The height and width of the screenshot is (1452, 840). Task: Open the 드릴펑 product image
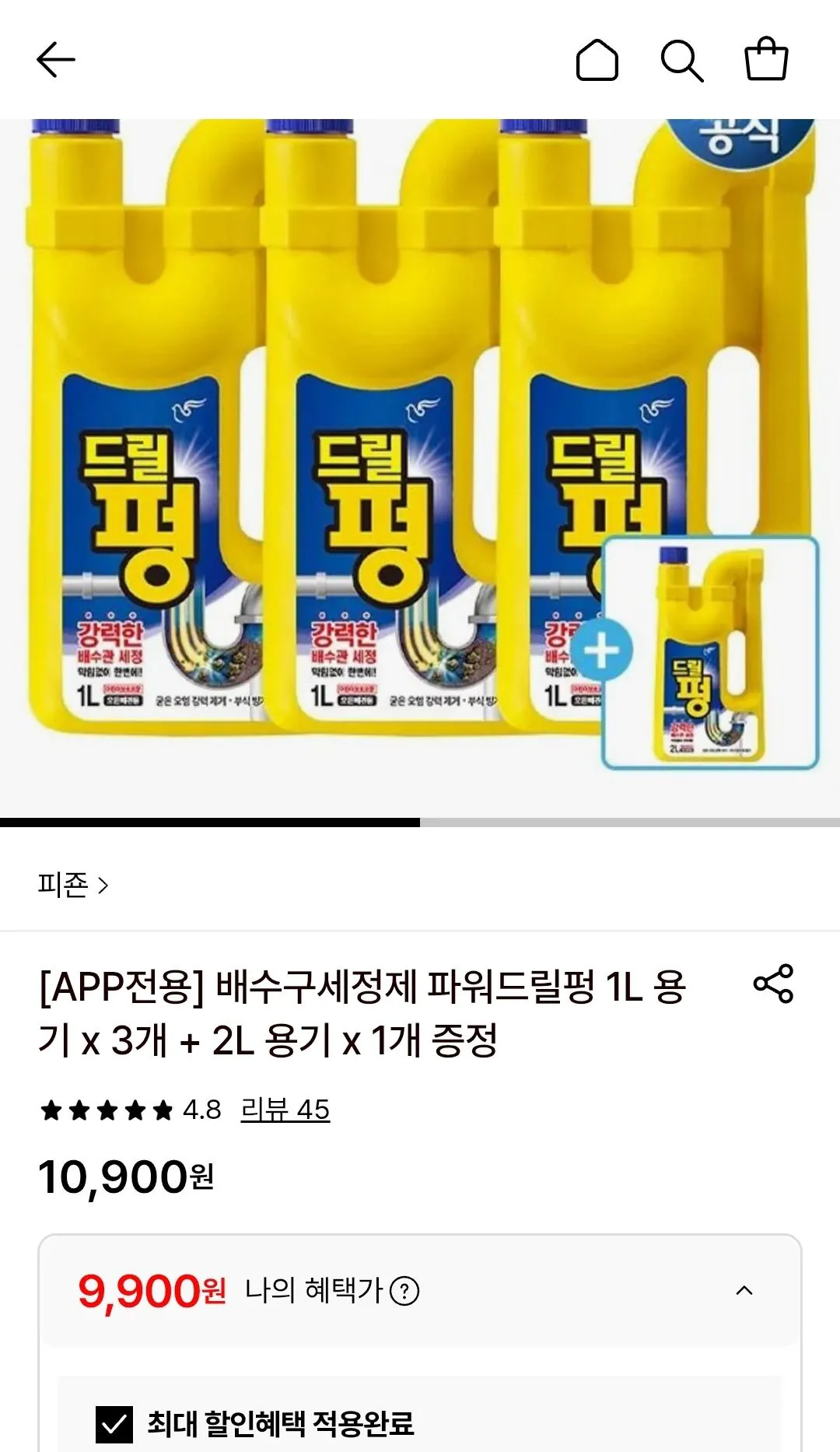pyautogui.click(x=420, y=468)
